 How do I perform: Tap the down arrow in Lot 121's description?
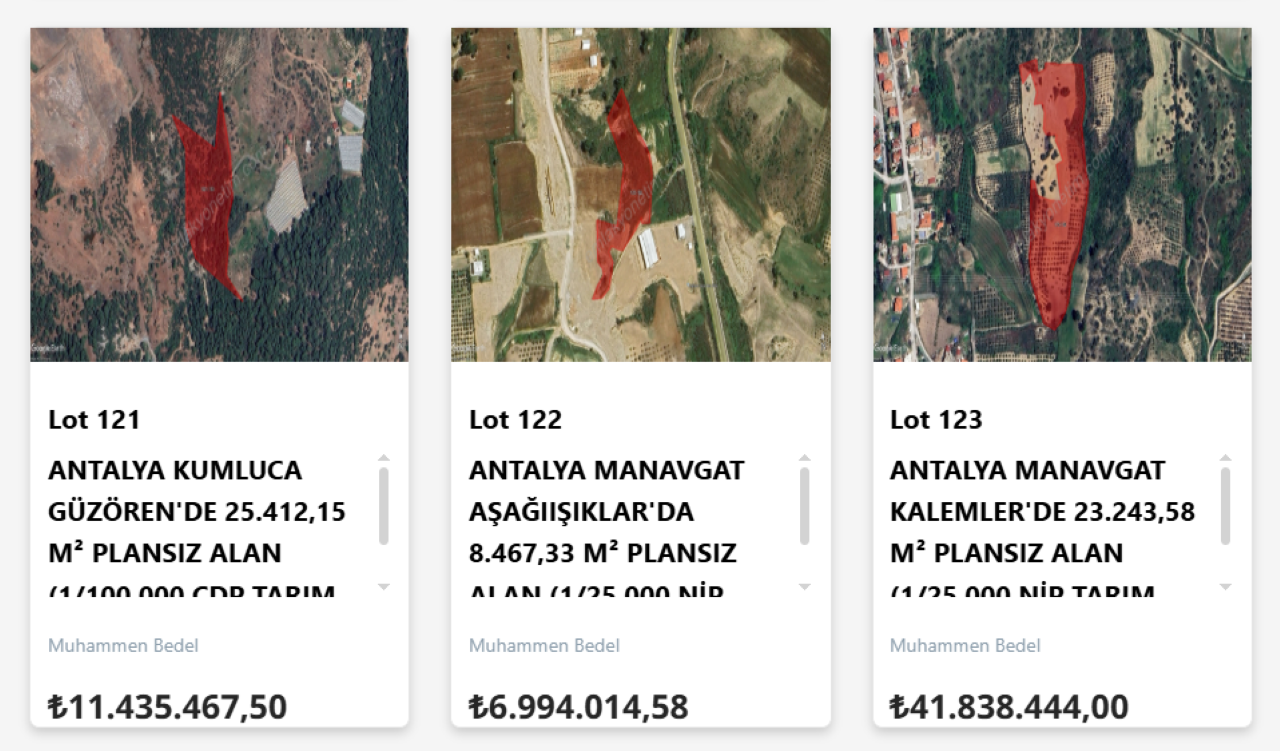tap(384, 587)
